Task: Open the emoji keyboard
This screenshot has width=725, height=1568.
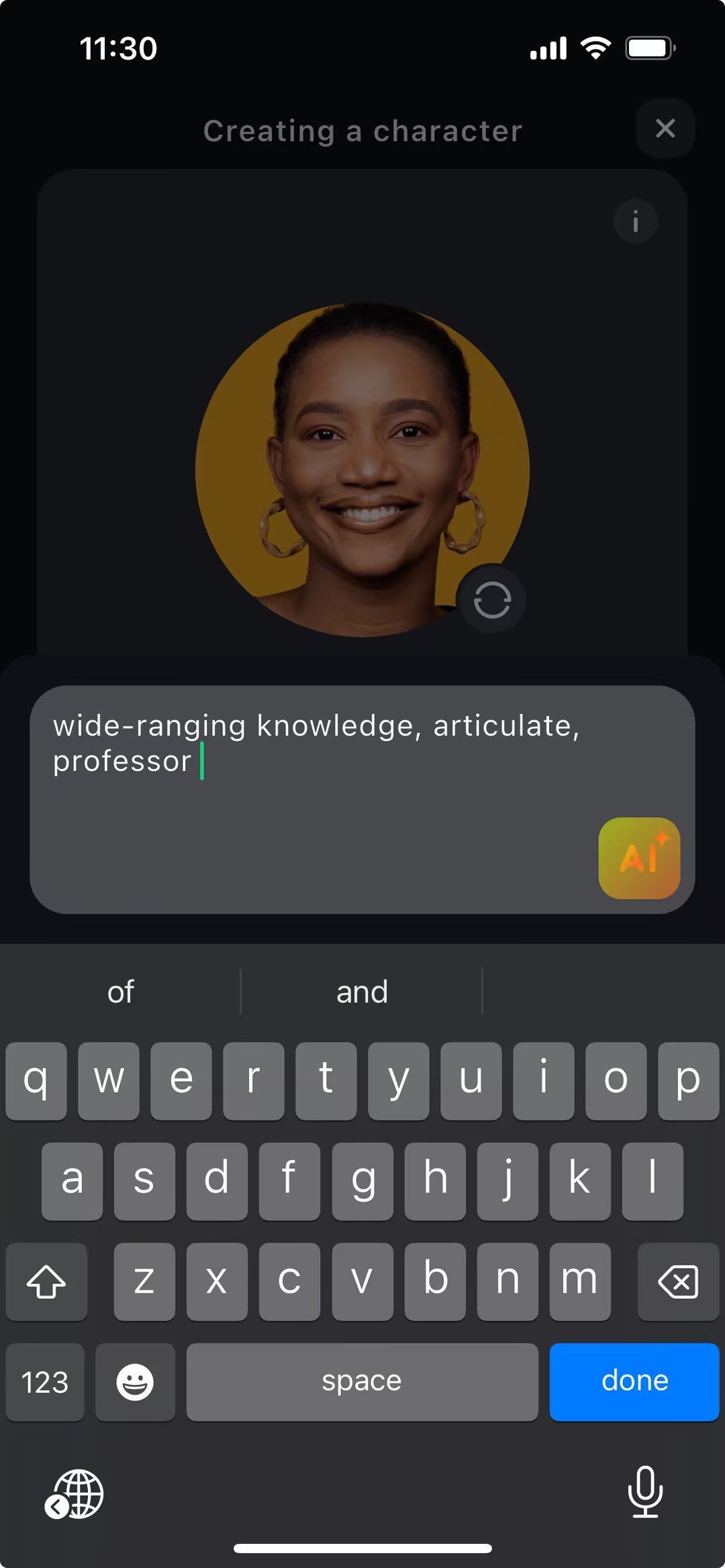Action: click(135, 1381)
